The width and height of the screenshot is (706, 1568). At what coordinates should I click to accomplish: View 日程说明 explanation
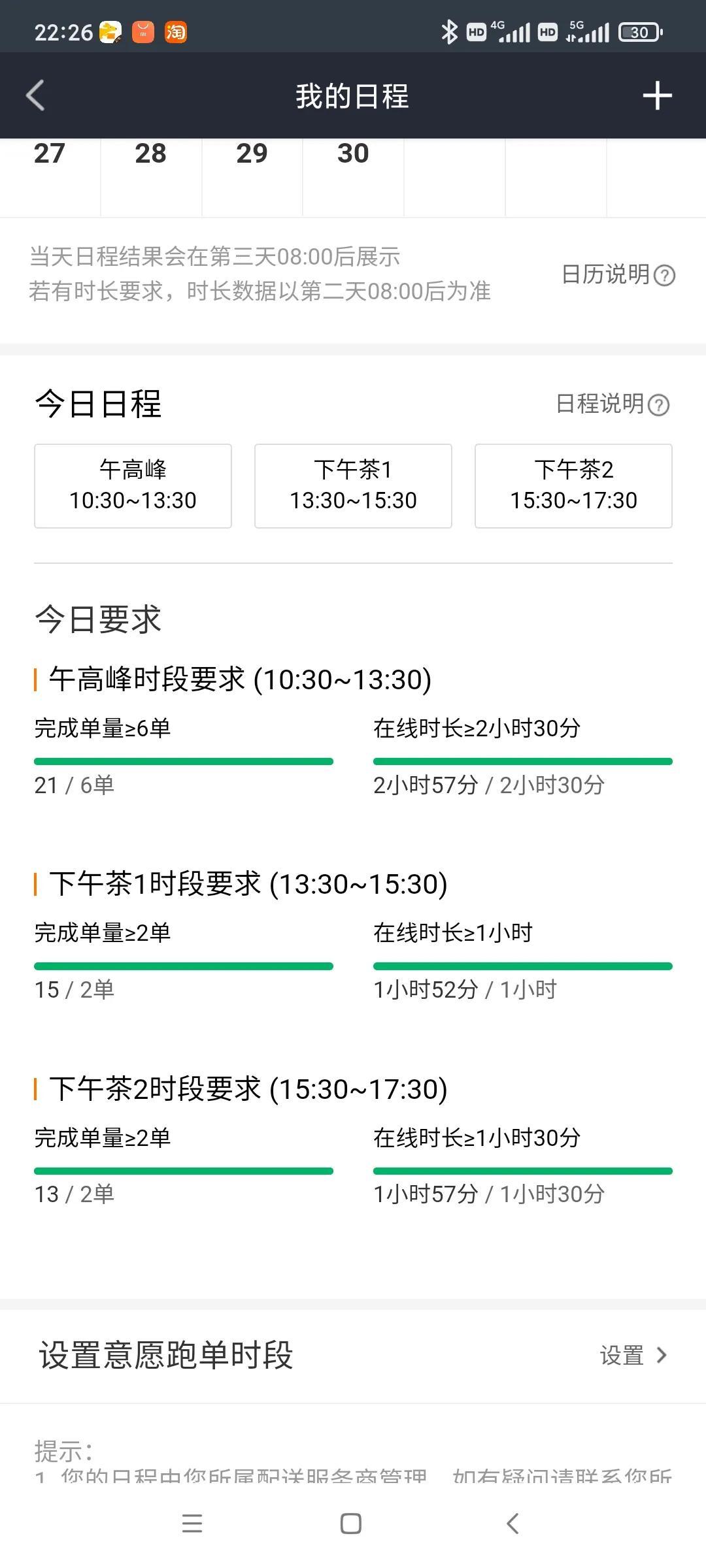(613, 404)
